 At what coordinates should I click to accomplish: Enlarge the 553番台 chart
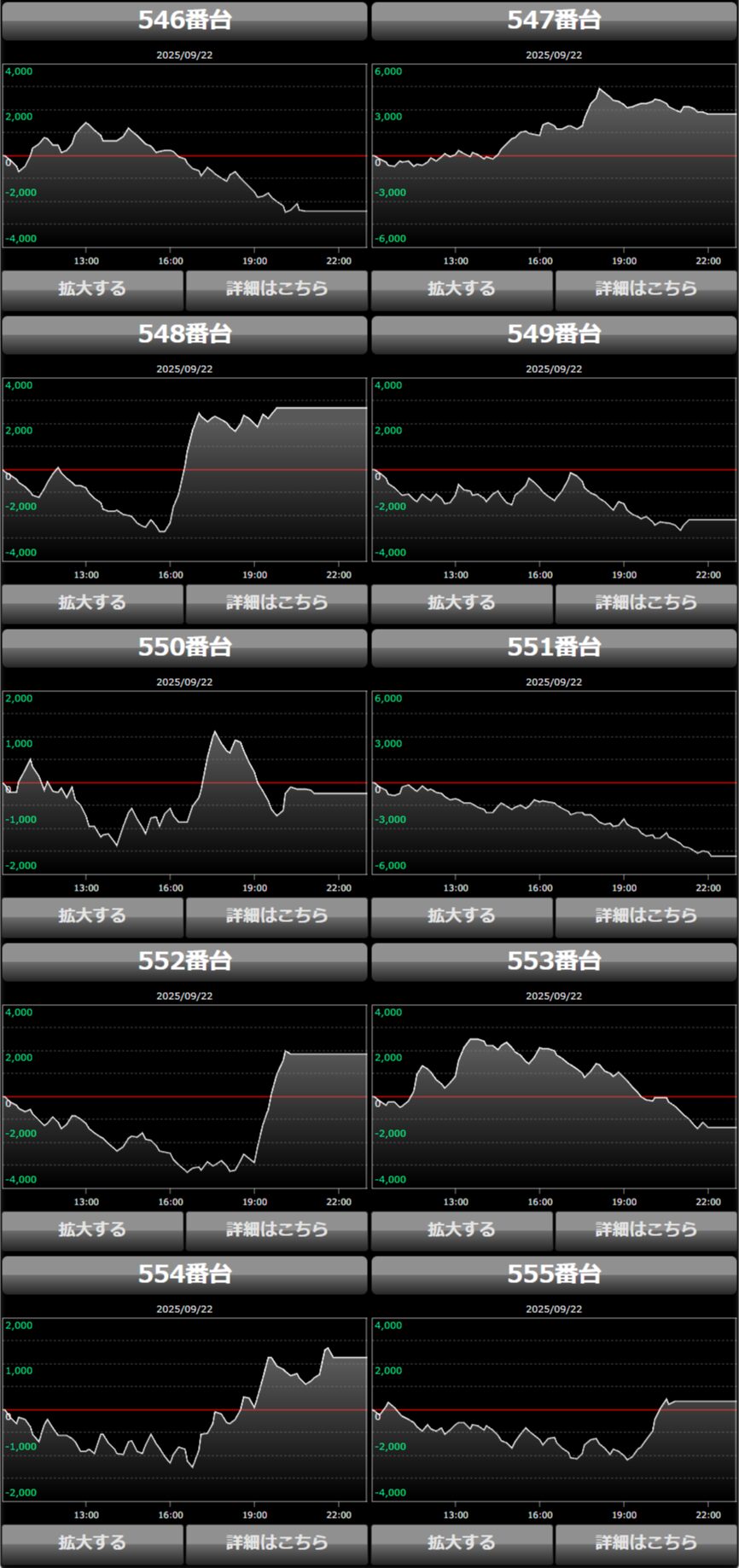click(x=462, y=1230)
